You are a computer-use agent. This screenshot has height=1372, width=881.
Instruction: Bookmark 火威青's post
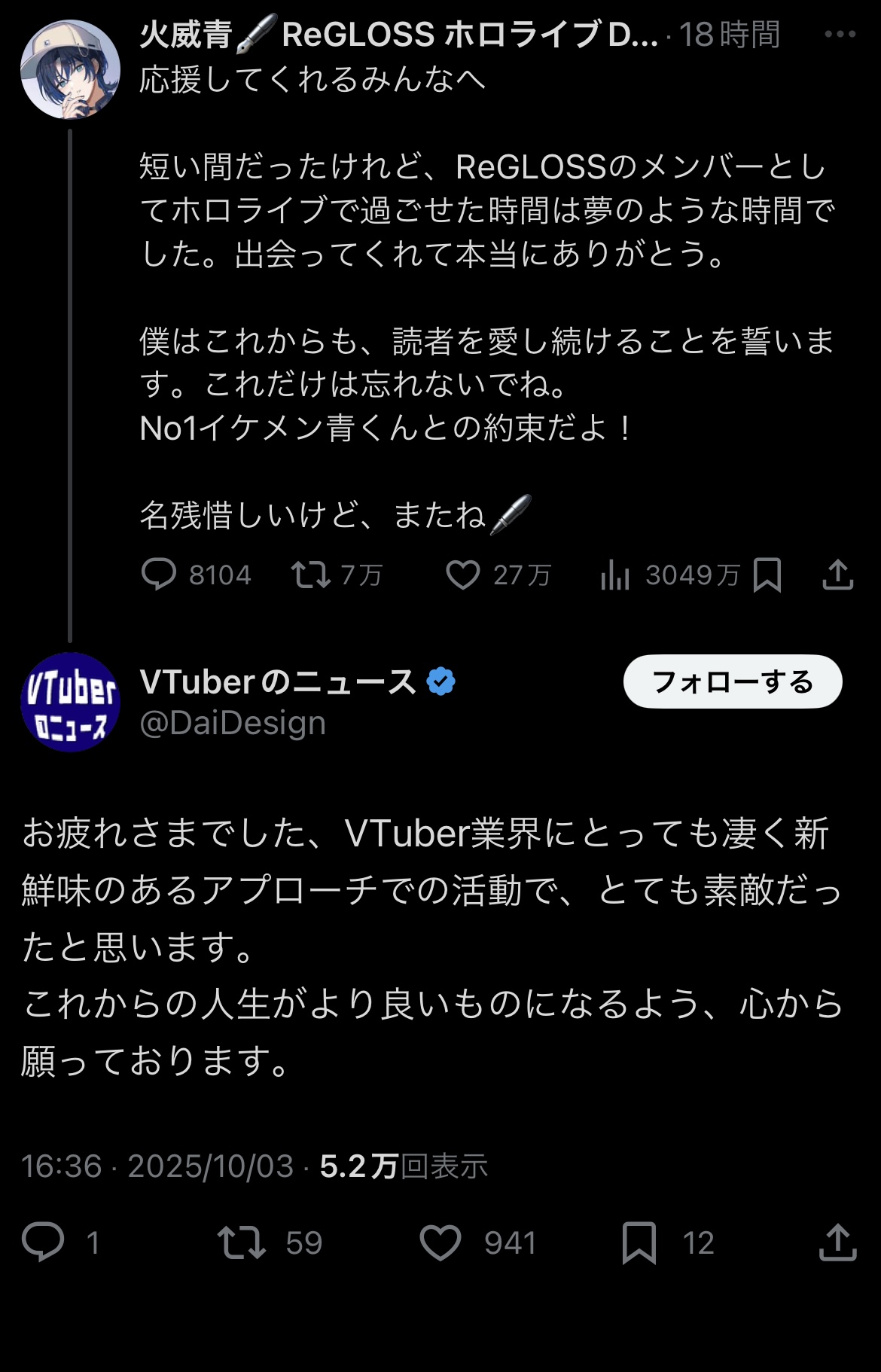[767, 575]
